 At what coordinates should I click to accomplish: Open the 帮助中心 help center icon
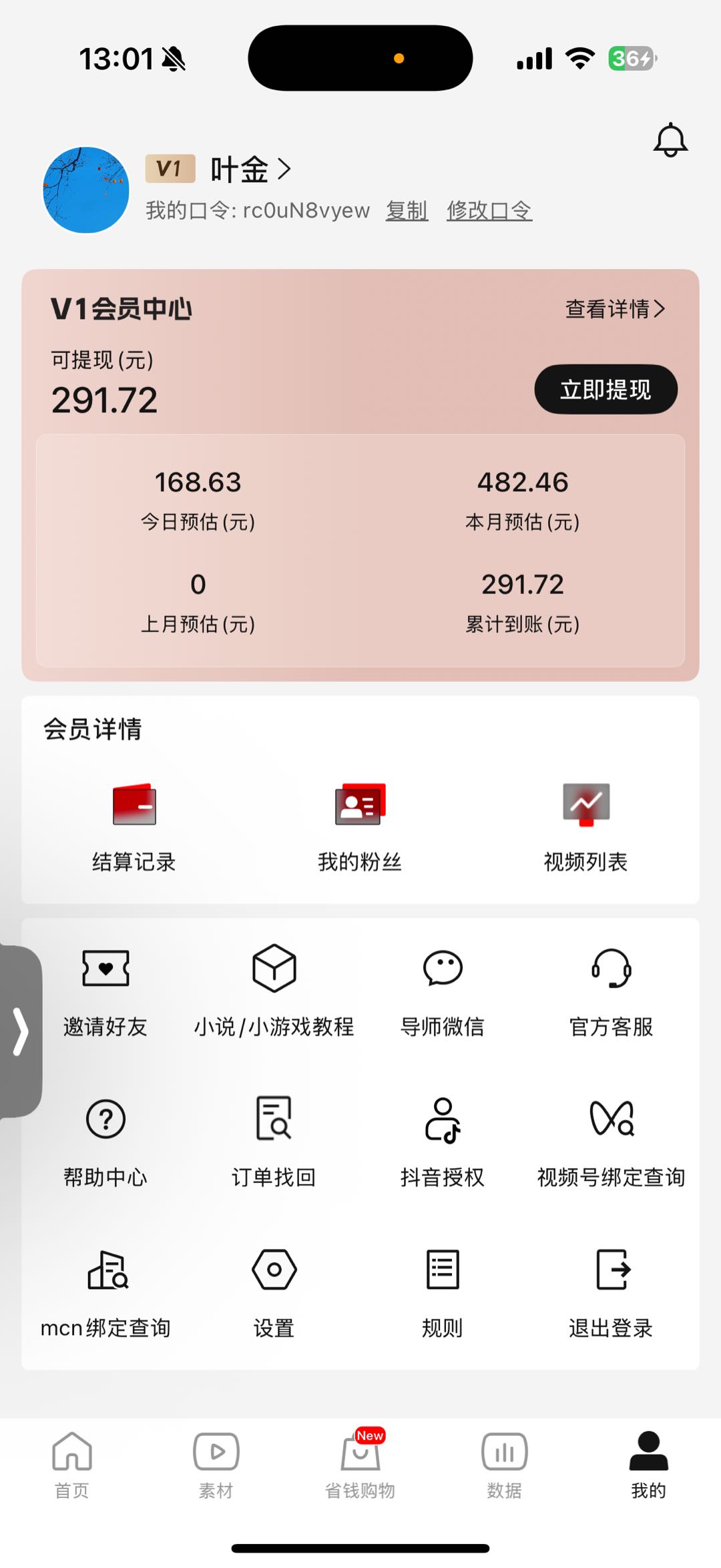[x=105, y=1120]
